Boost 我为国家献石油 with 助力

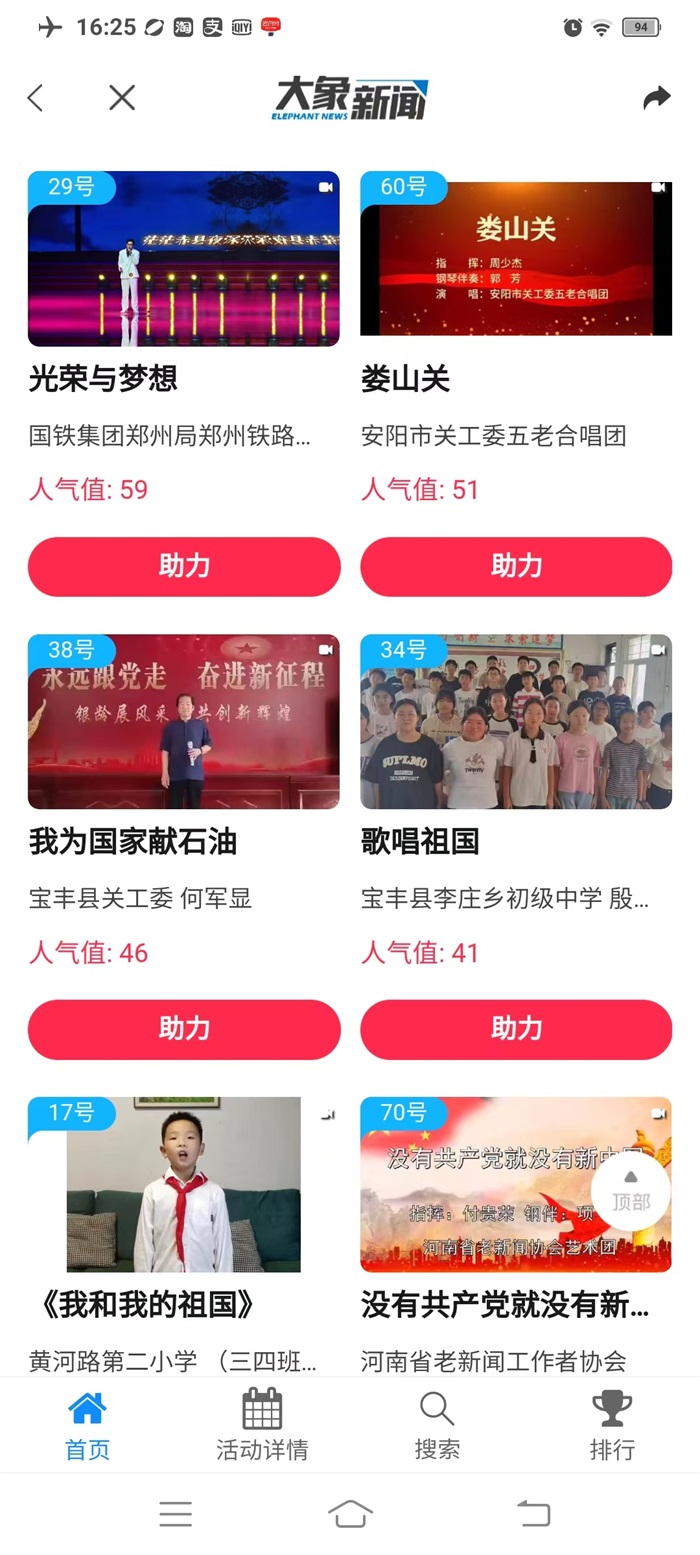[184, 1029]
